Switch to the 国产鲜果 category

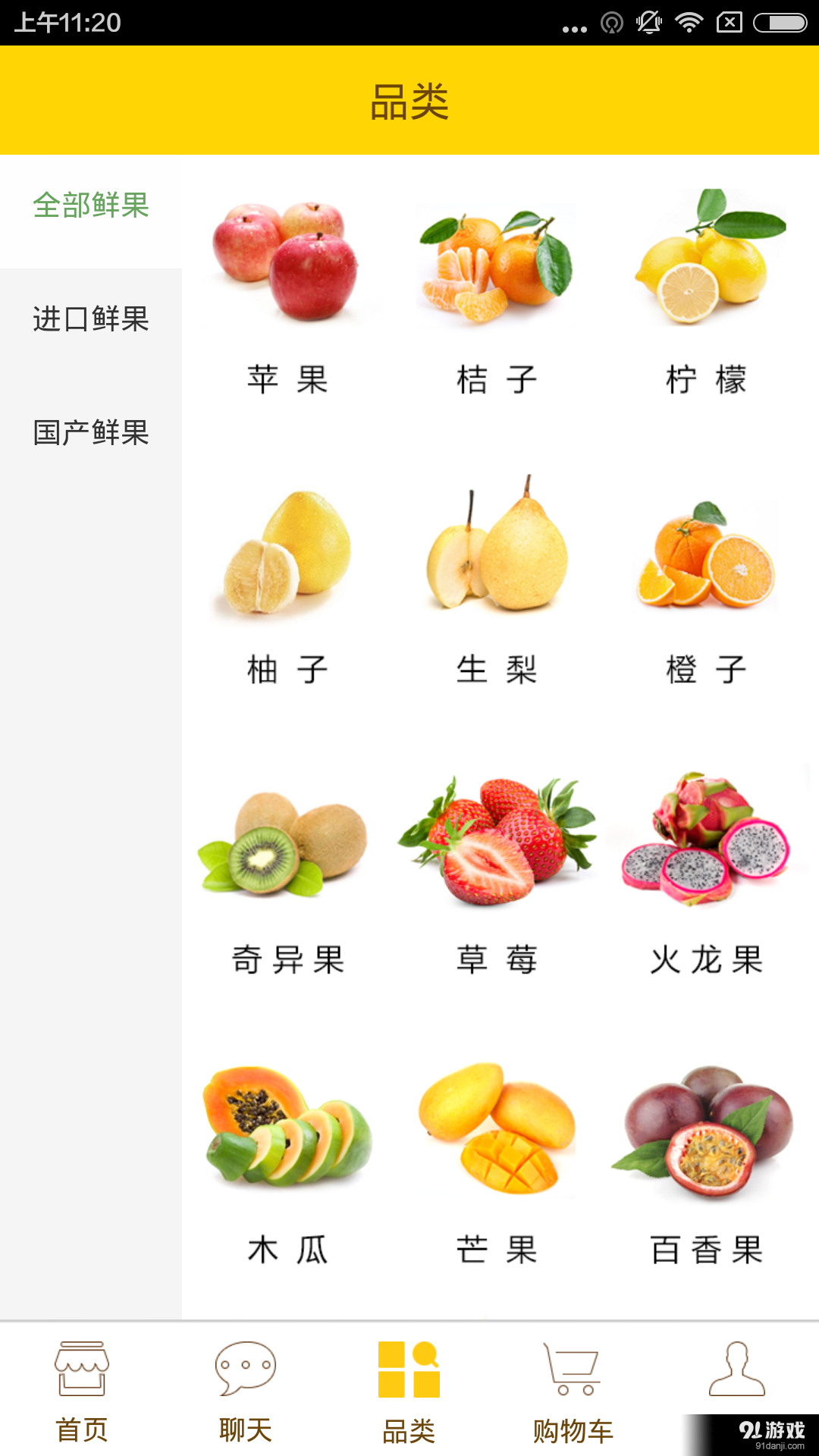(91, 434)
